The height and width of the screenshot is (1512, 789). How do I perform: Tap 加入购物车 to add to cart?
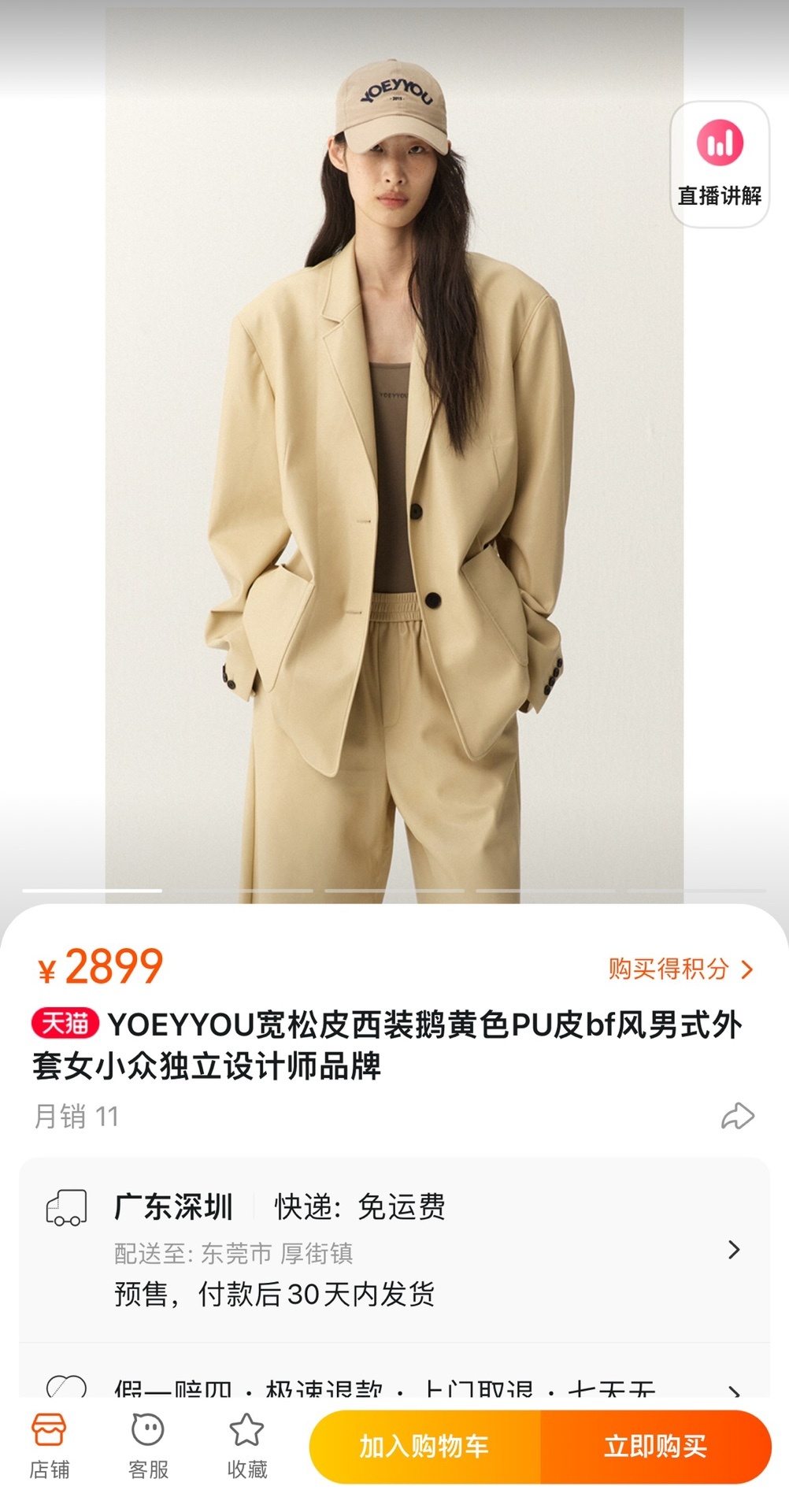click(425, 1447)
